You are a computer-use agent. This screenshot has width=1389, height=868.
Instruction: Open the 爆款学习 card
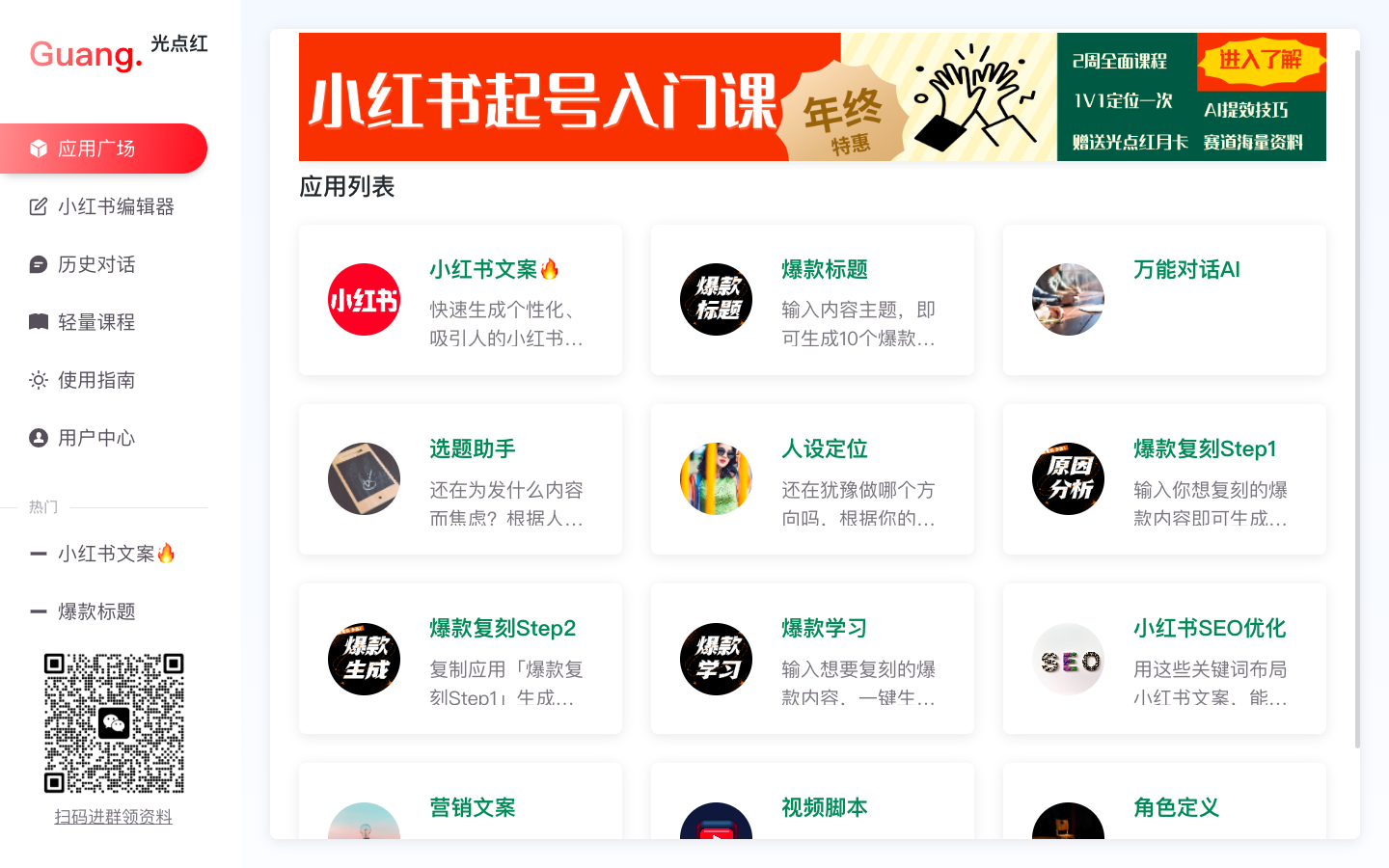tap(812, 659)
